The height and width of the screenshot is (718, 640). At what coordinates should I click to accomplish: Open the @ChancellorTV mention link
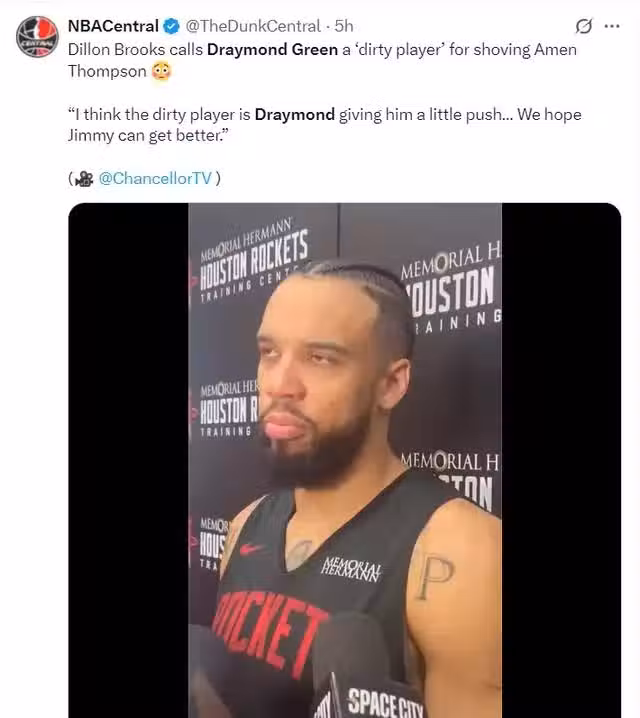155,178
